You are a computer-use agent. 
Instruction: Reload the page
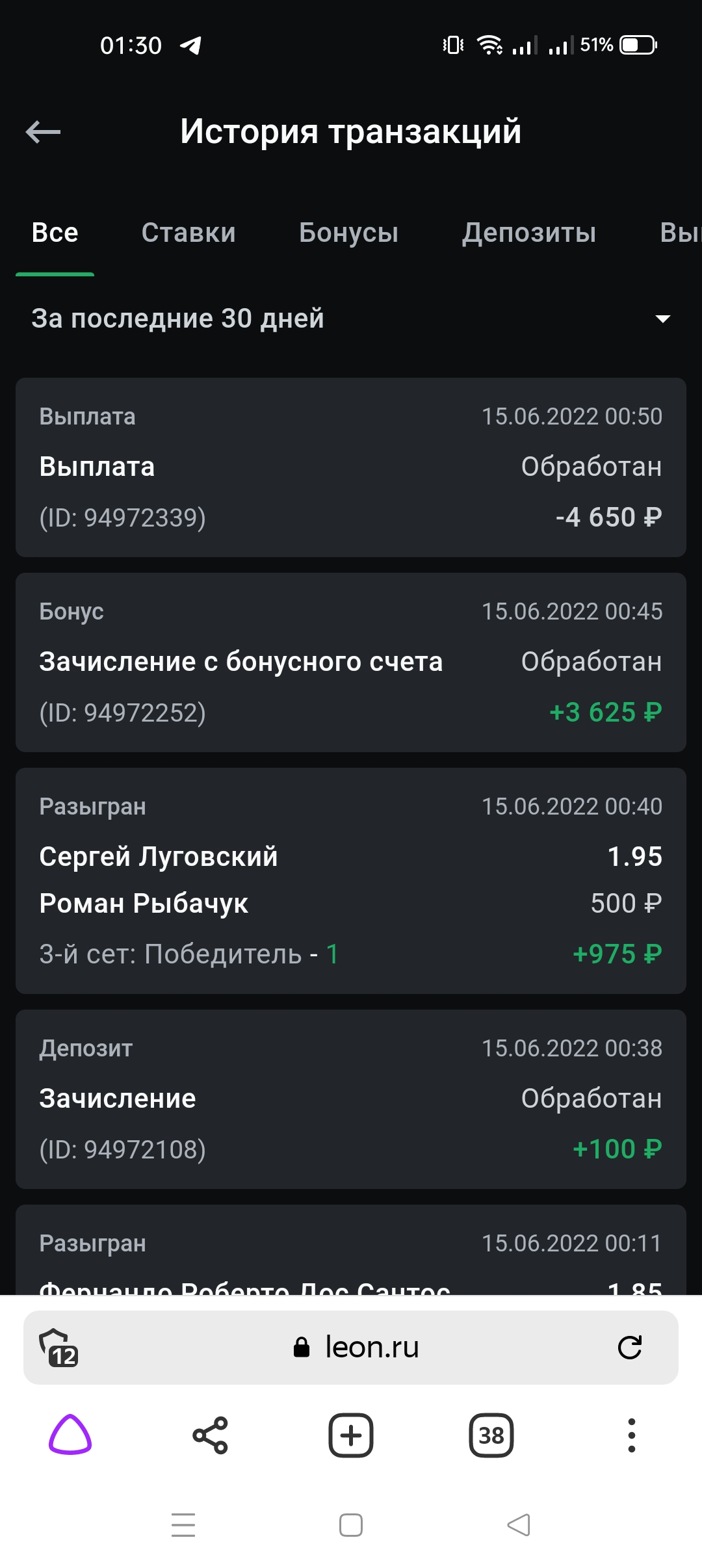click(x=630, y=1348)
